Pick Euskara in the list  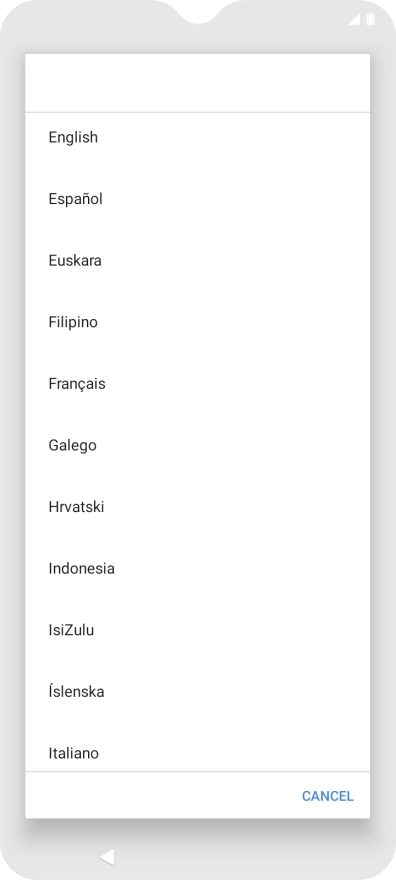[197, 261]
